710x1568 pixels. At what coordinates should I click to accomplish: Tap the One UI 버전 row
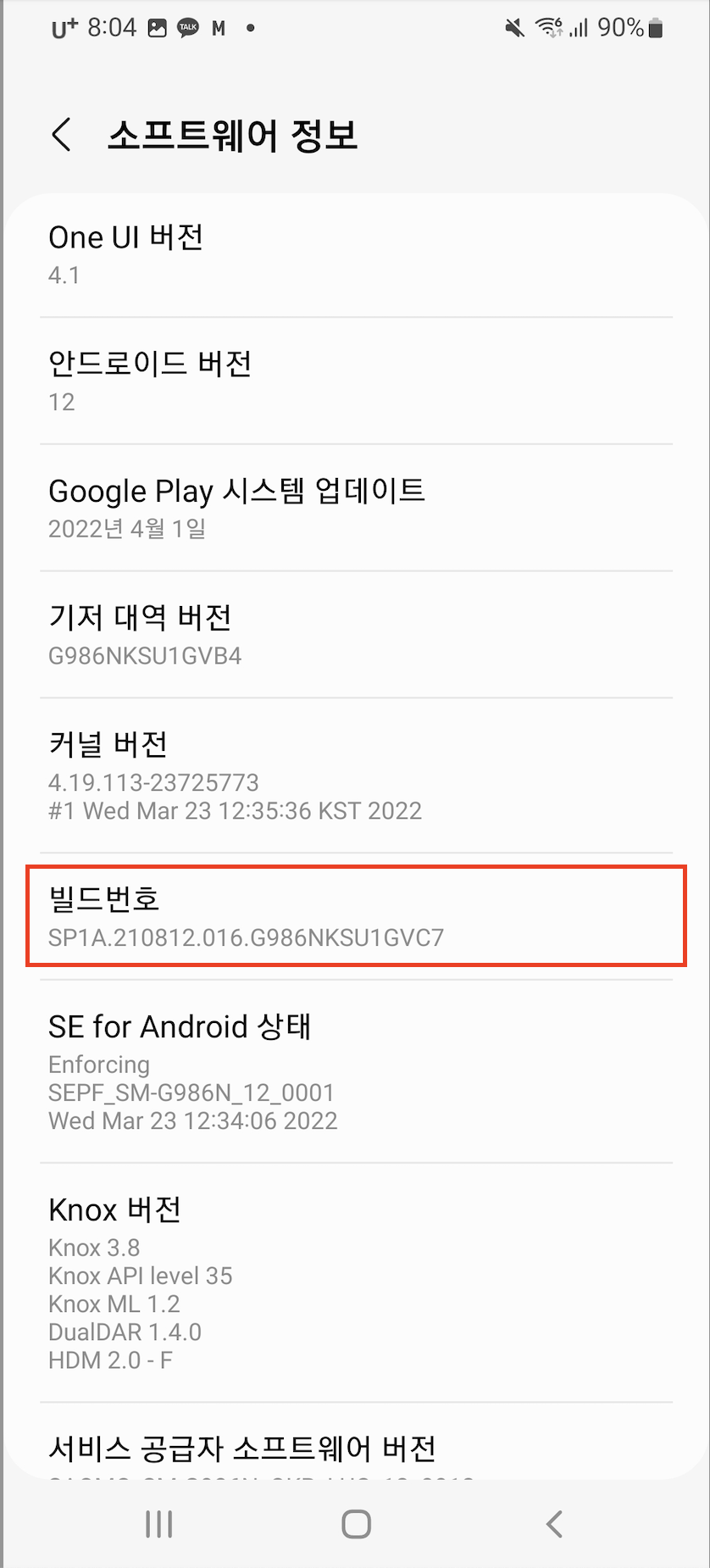[x=356, y=254]
